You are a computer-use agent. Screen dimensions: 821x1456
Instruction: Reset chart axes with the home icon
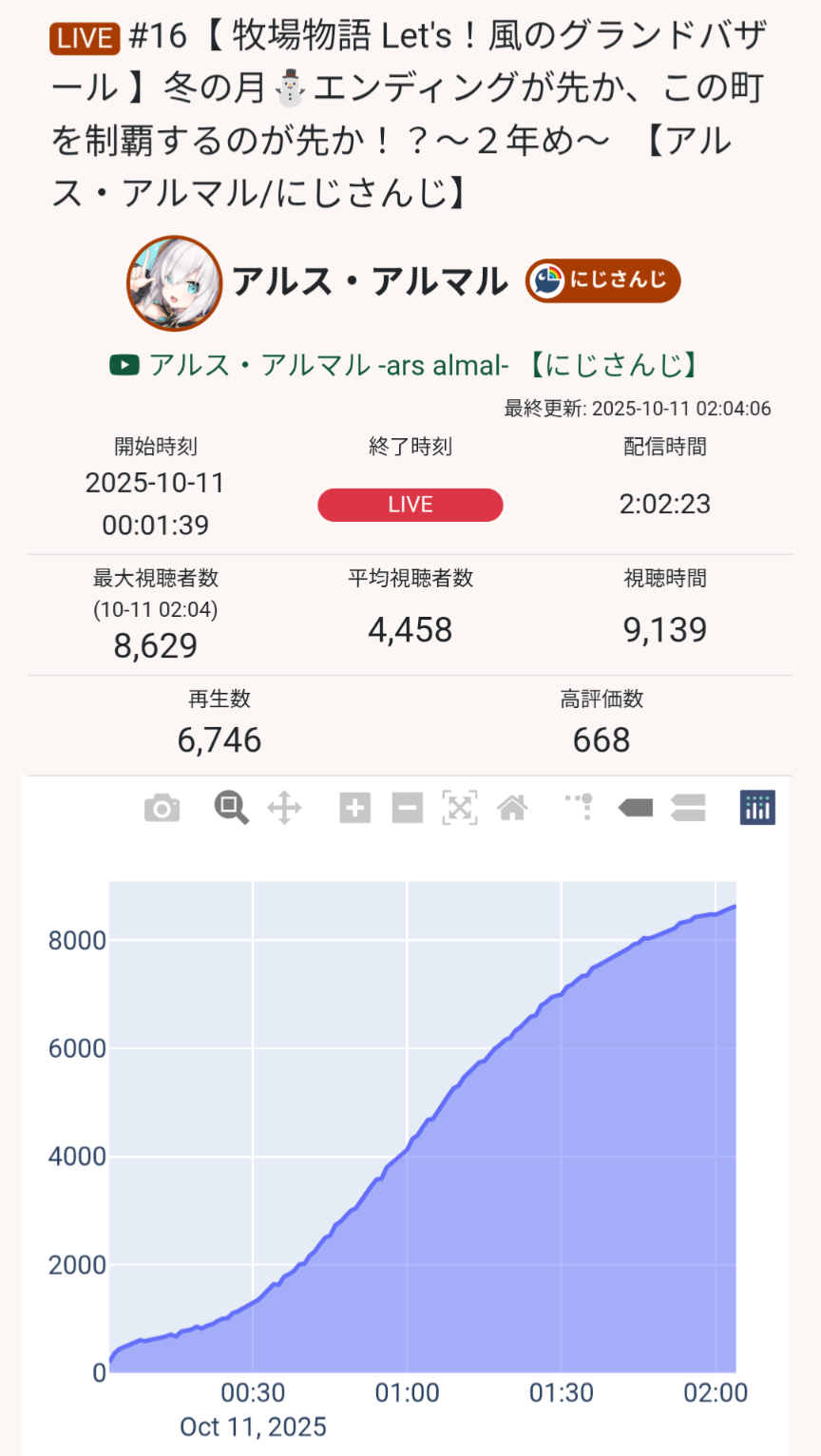click(512, 808)
